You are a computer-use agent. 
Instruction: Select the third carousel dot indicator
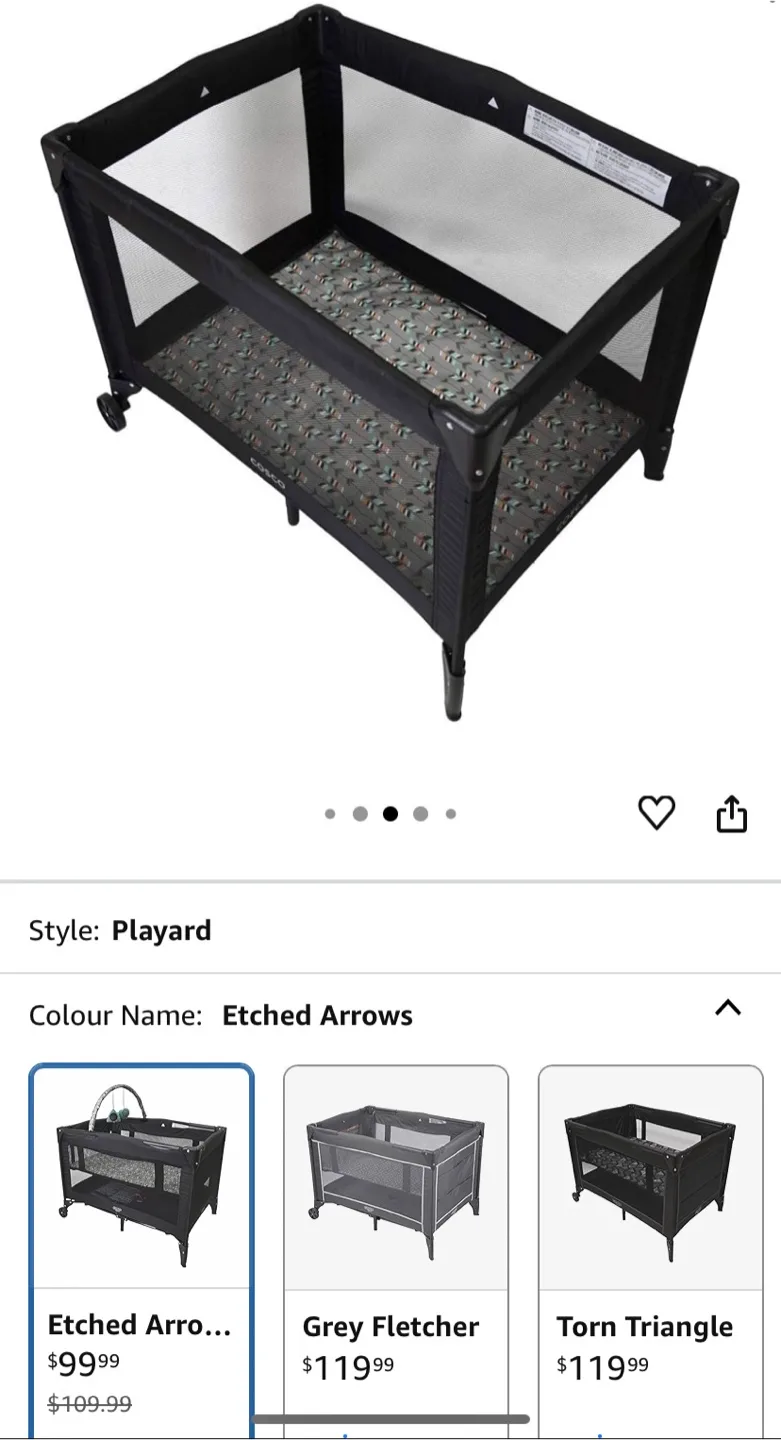(390, 813)
